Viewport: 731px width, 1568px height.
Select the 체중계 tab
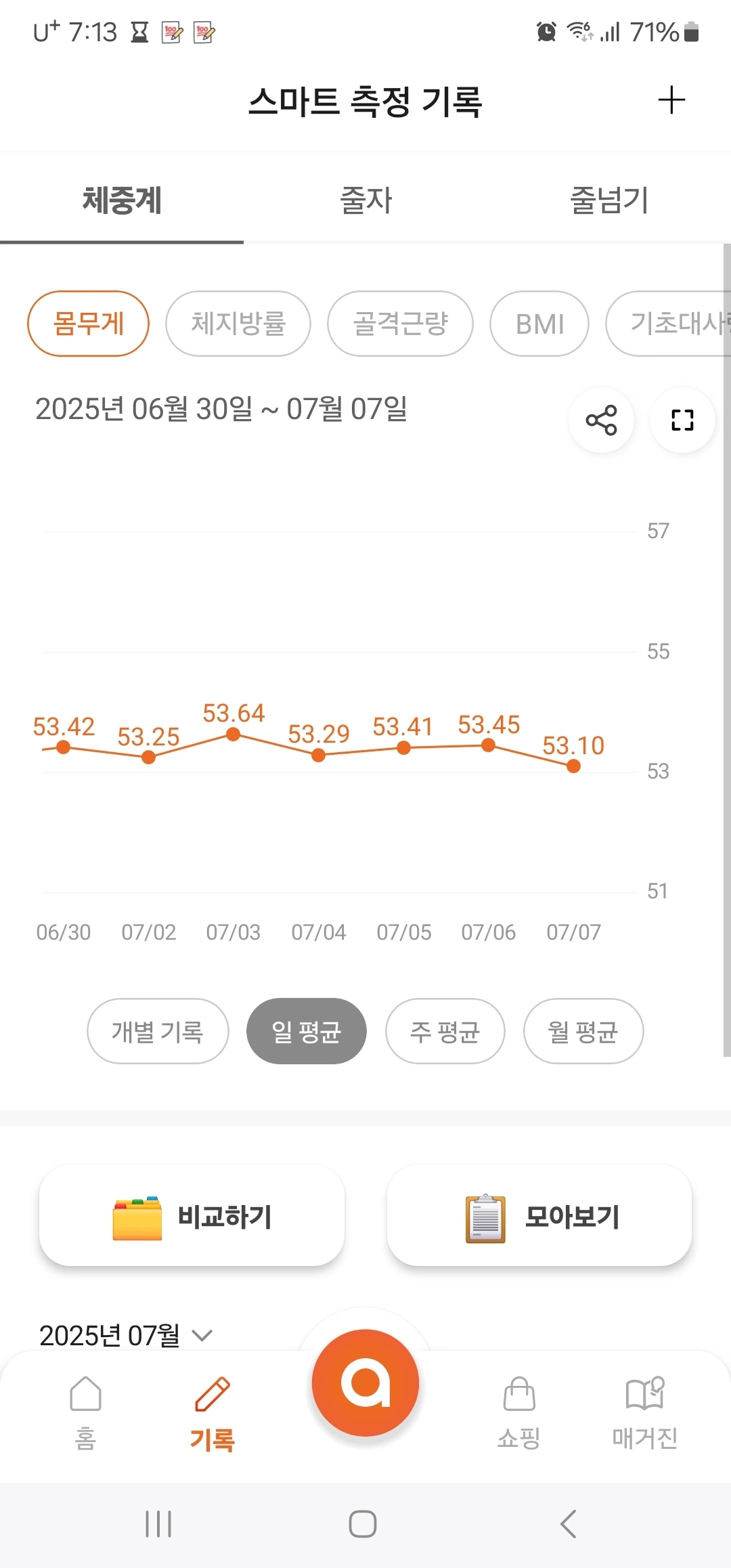coord(122,200)
